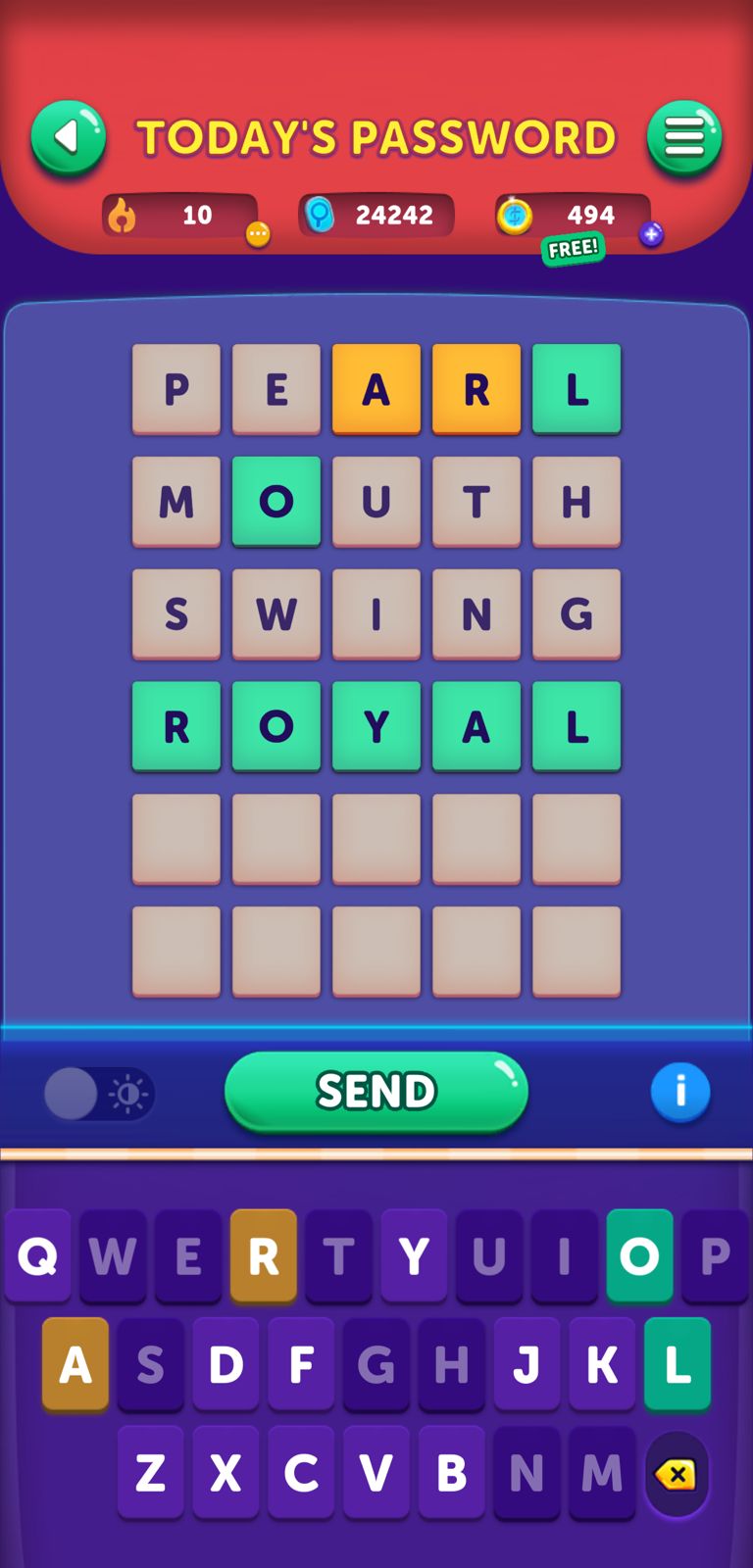Viewport: 753px width, 1568px height.
Task: Tap the C key
Action: (301, 1472)
